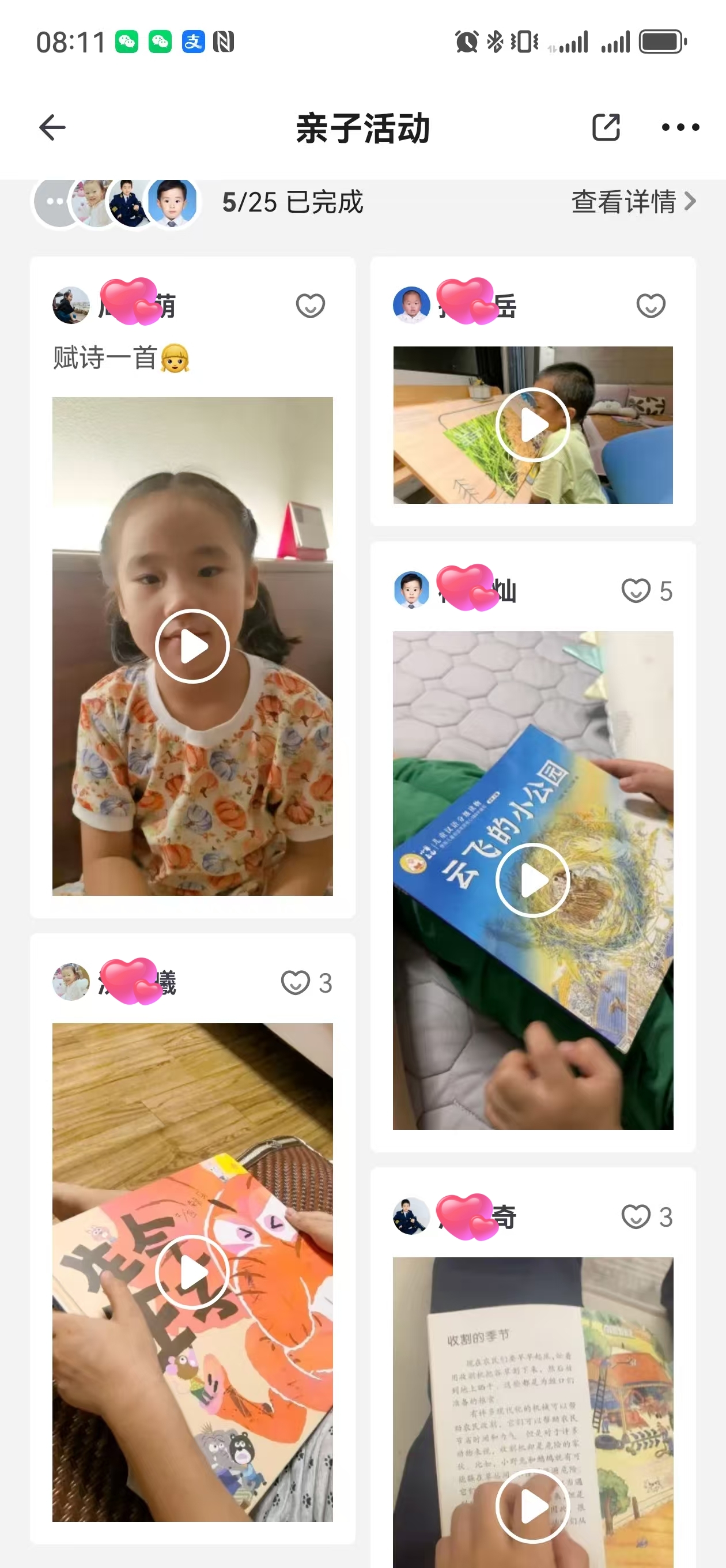
Task: Play the 收割的季节 reading video
Action: pyautogui.click(x=532, y=1506)
